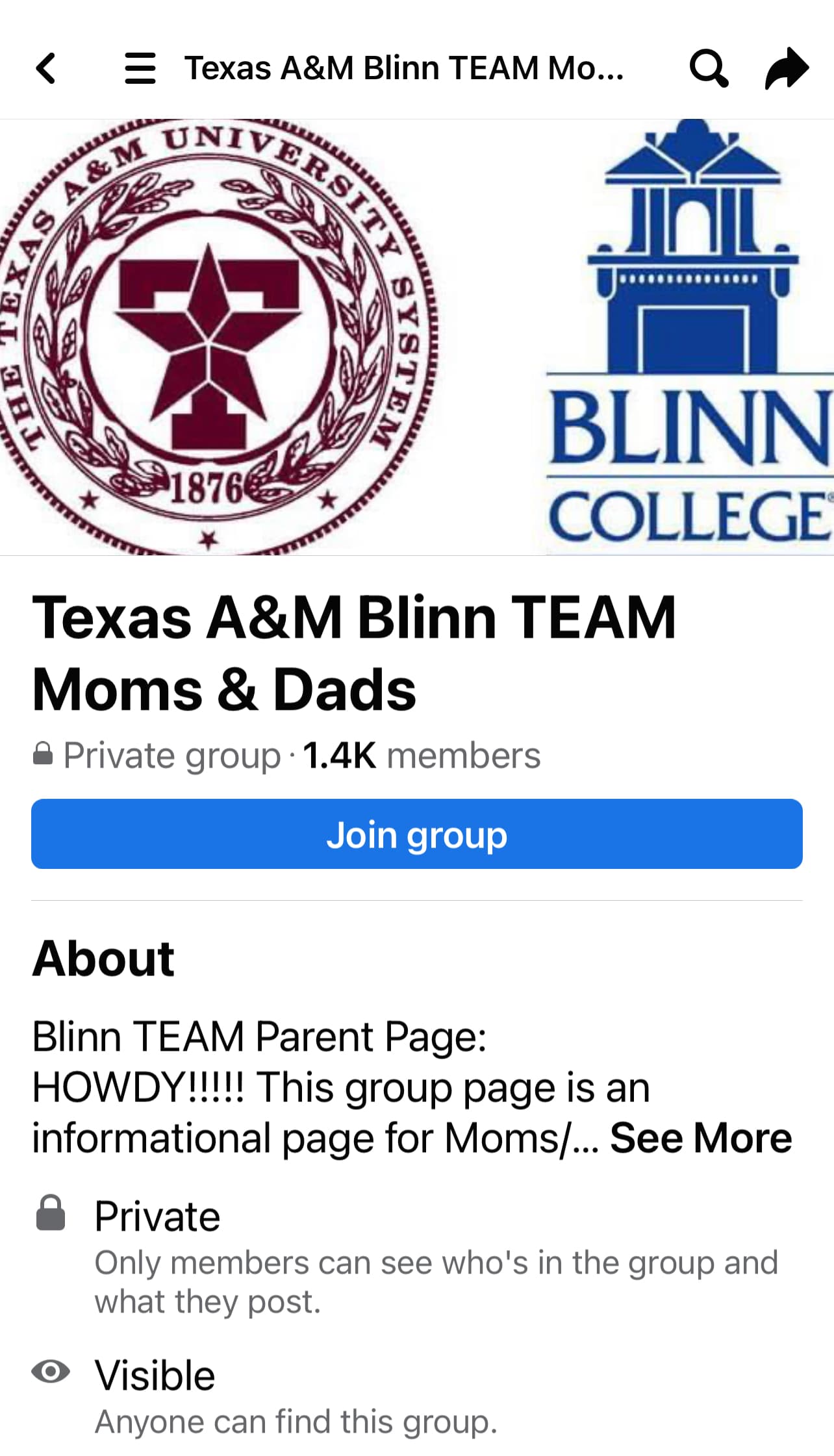Screen dimensions: 834x1456
Task: Expand the About text with See More
Action: pos(701,1138)
